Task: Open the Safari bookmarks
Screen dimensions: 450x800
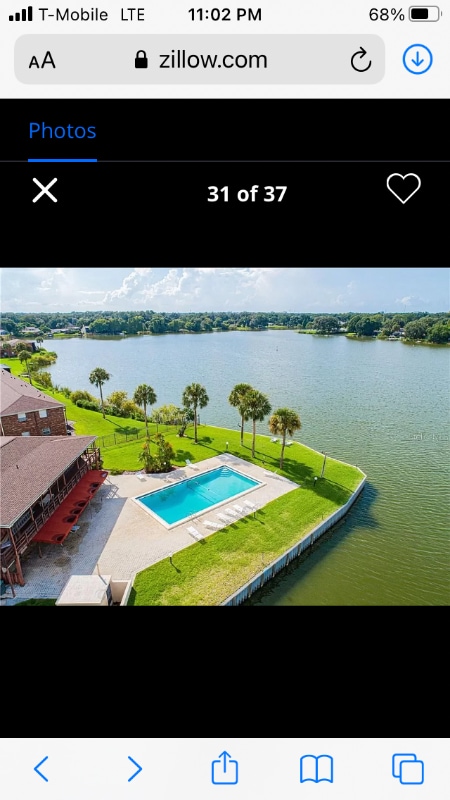Action: pos(316,769)
